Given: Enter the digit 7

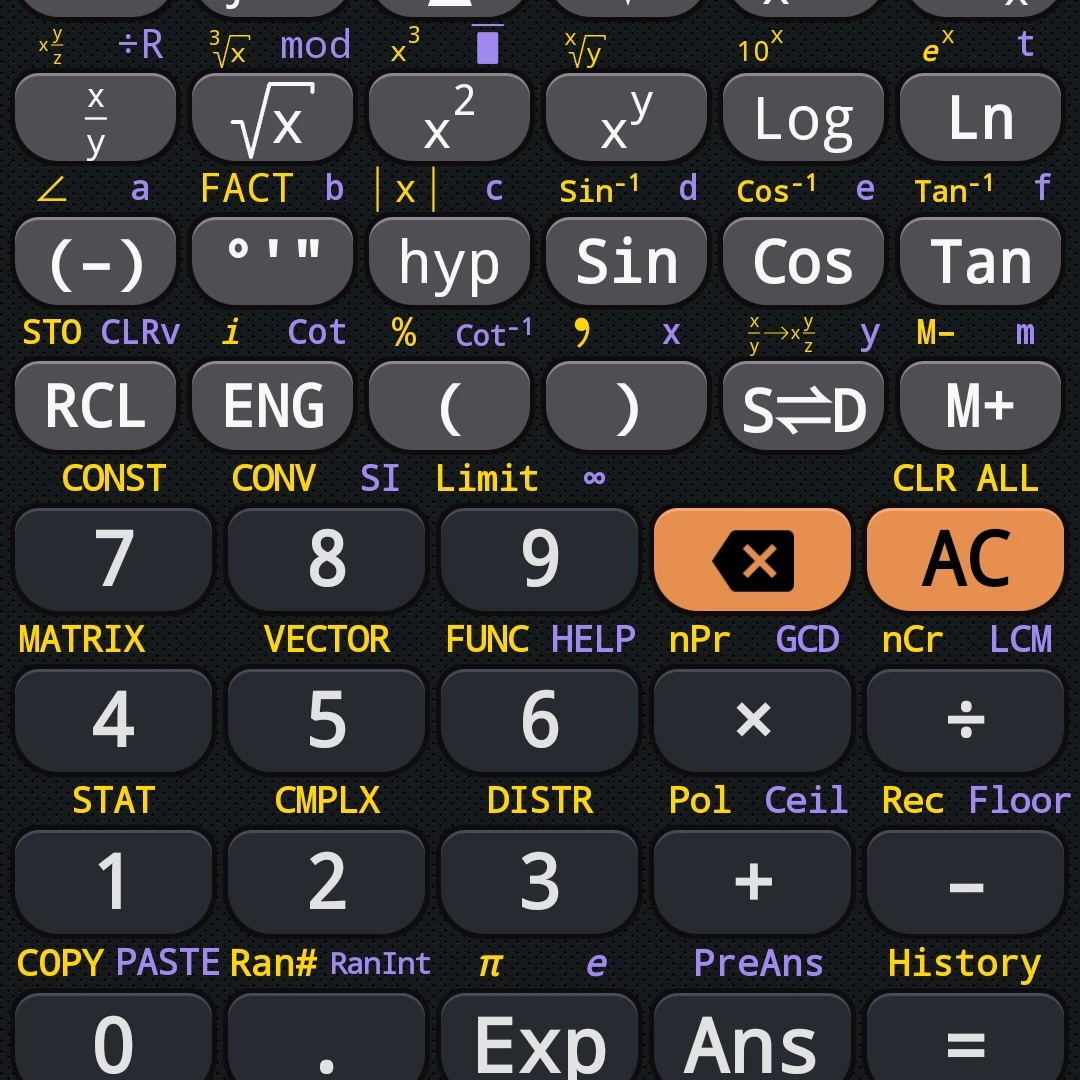Looking at the screenshot, I should point(113,559).
